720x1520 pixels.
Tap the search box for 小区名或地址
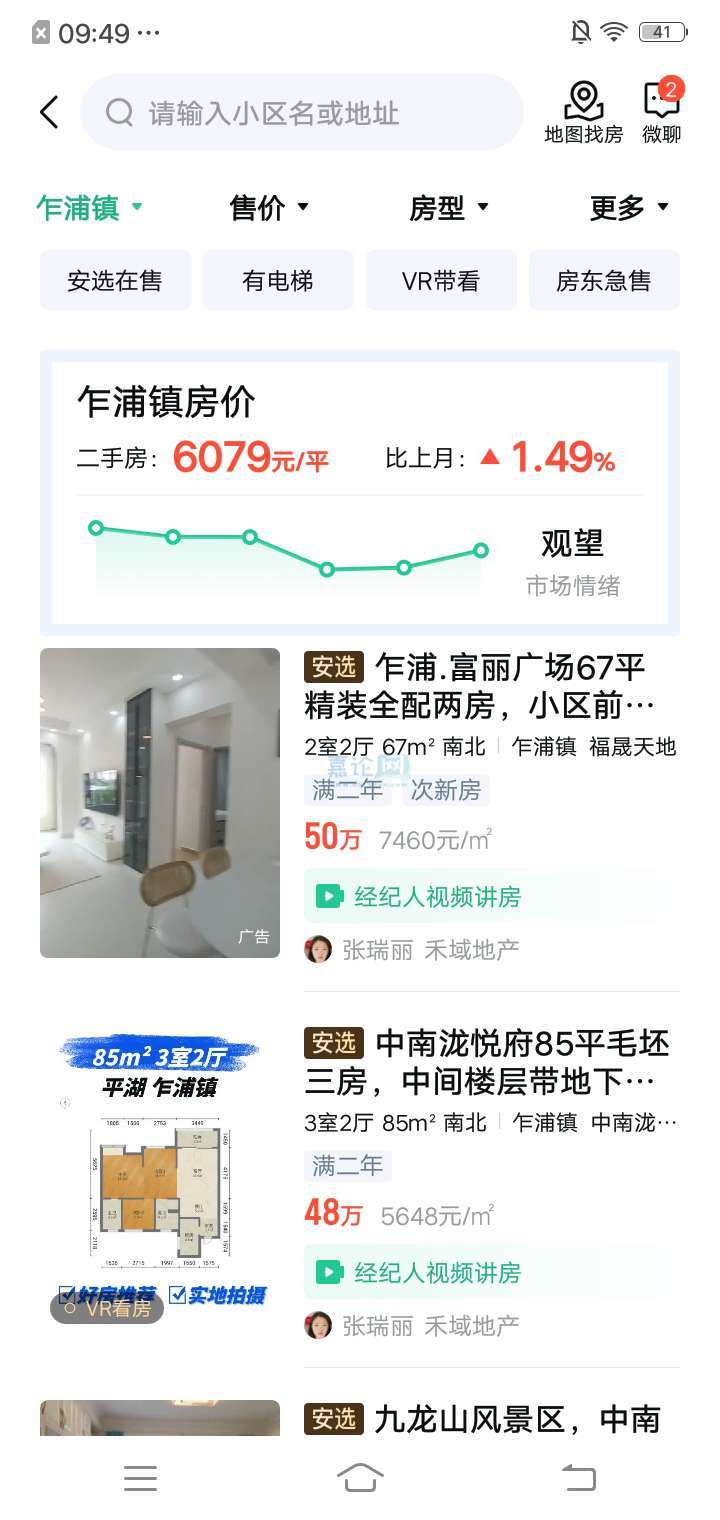(x=300, y=113)
